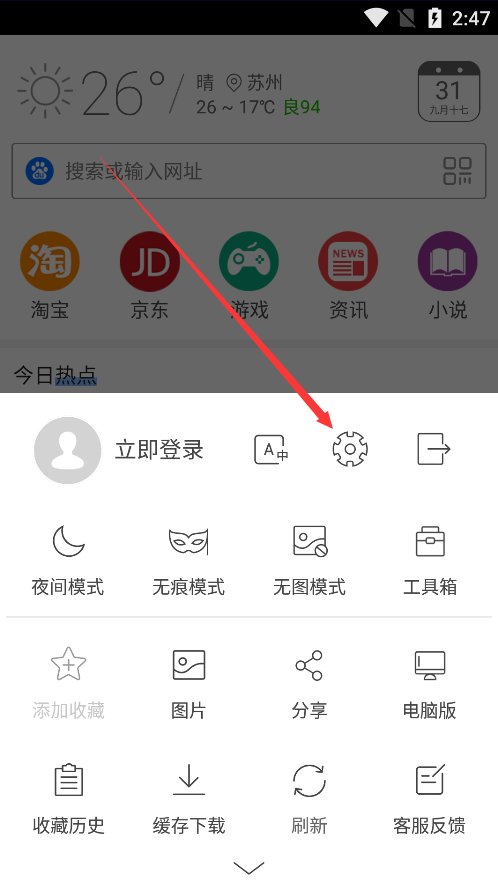498x895 pixels.
Task: Collapse the menu with the down chevron
Action: point(249,868)
